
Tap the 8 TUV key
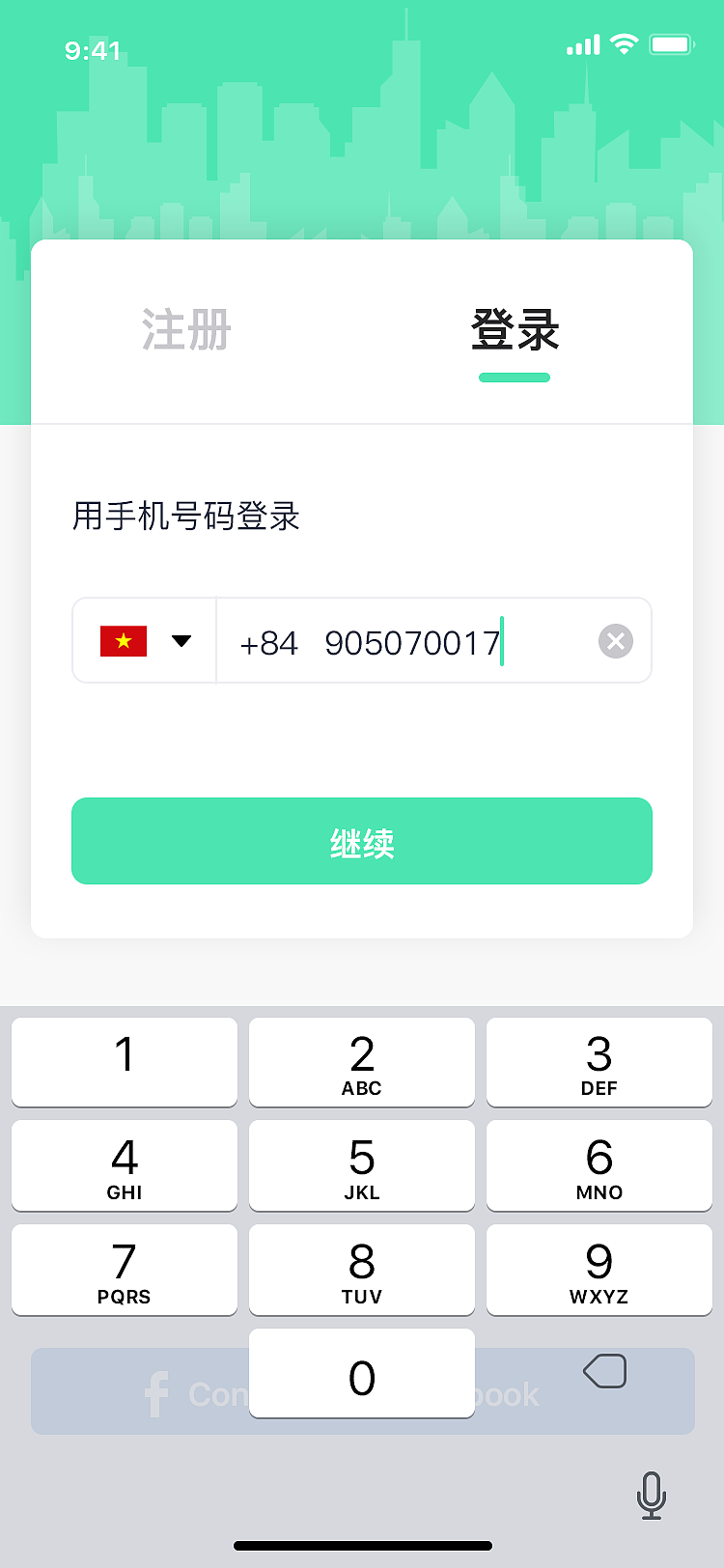coord(362,1270)
